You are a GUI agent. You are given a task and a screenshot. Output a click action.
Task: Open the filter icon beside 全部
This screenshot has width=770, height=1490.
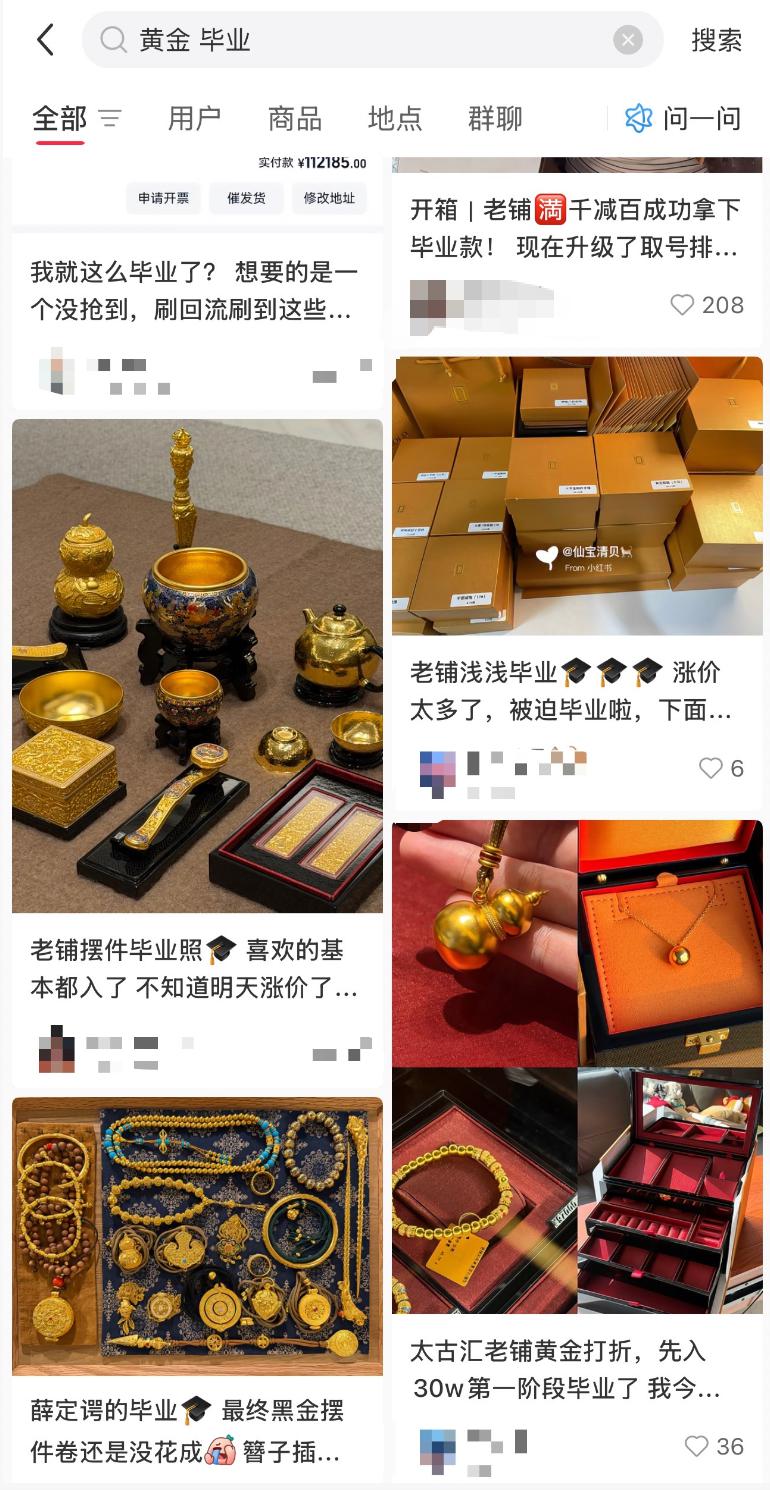point(110,119)
